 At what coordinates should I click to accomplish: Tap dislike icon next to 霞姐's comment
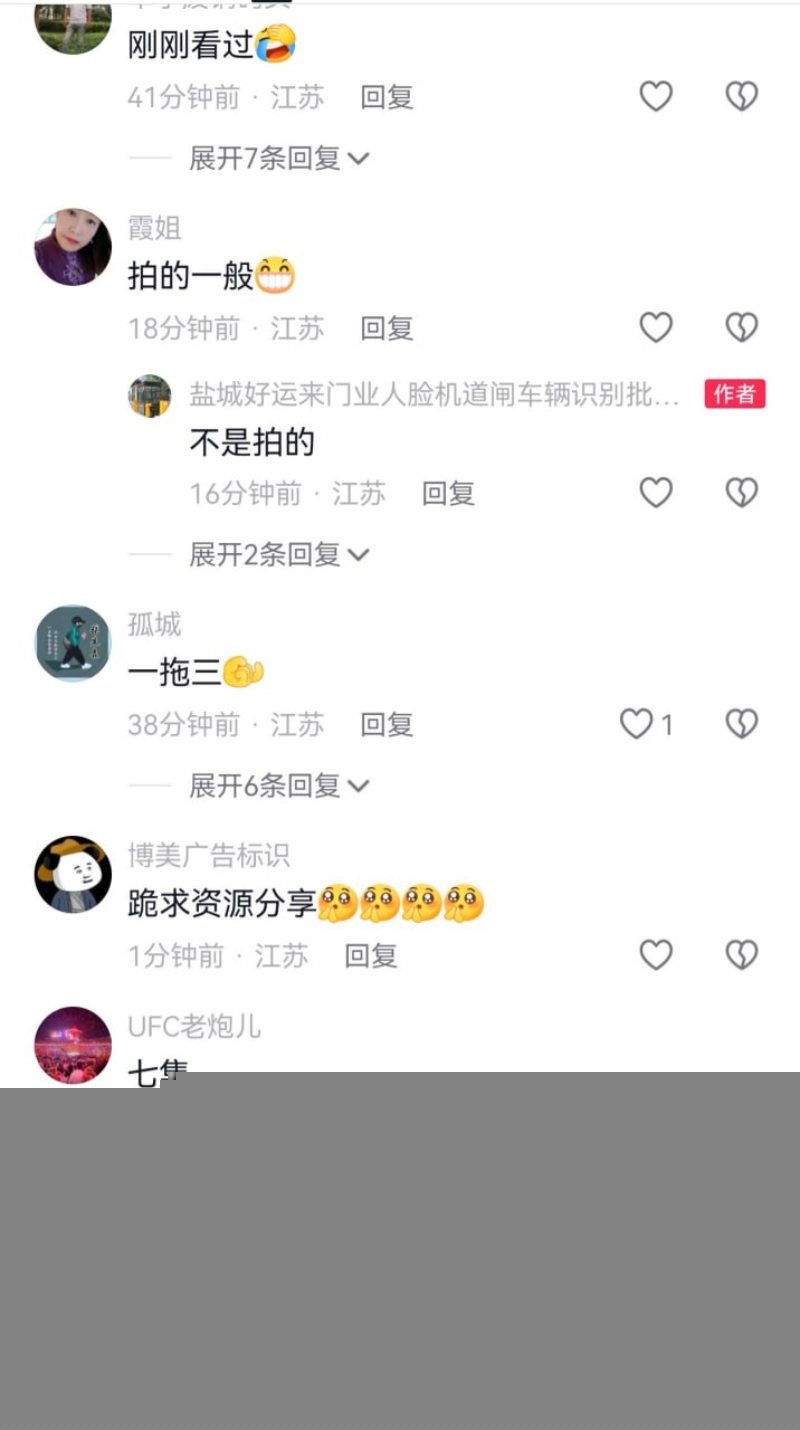pos(739,328)
